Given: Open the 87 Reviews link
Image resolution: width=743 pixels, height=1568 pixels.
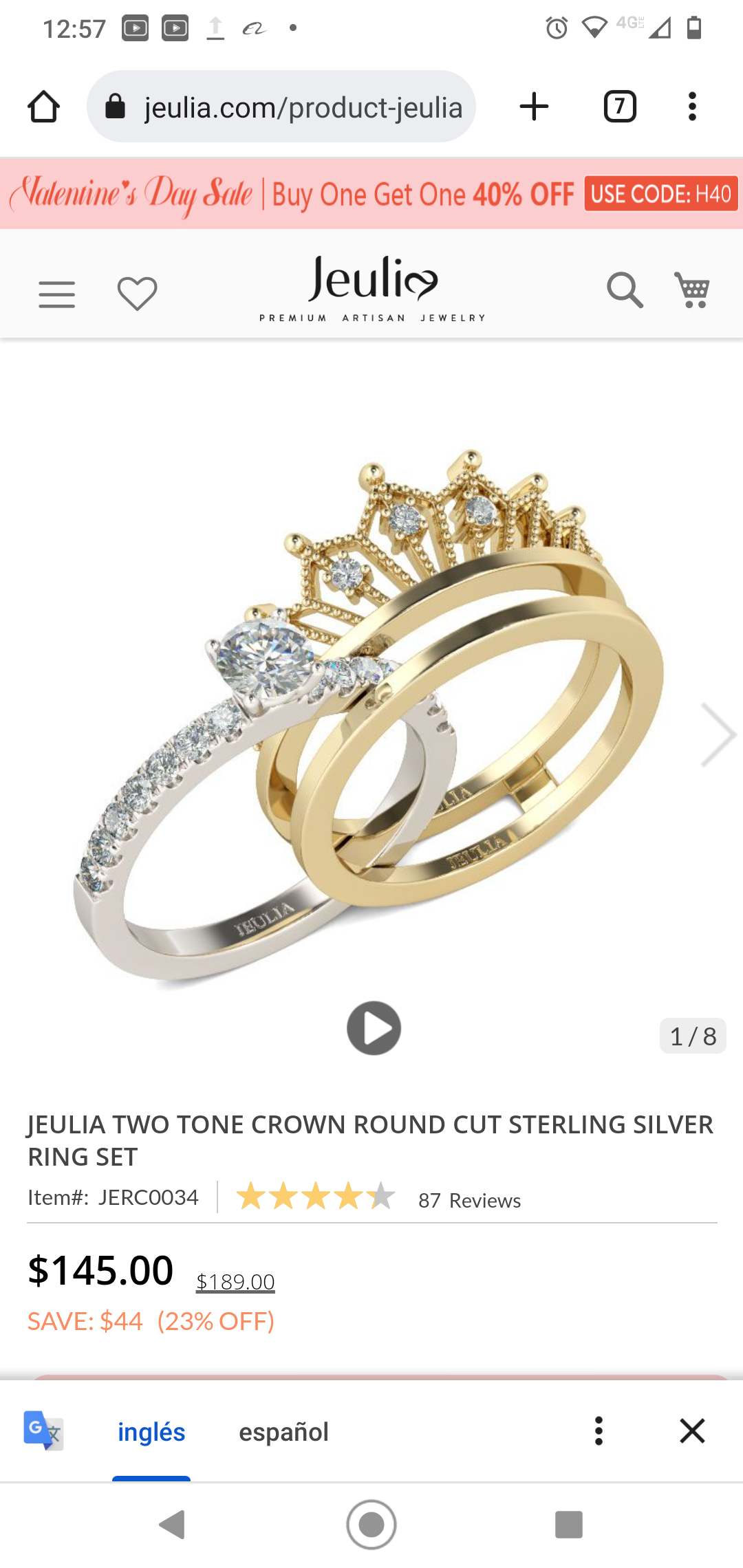Looking at the screenshot, I should click(469, 1200).
